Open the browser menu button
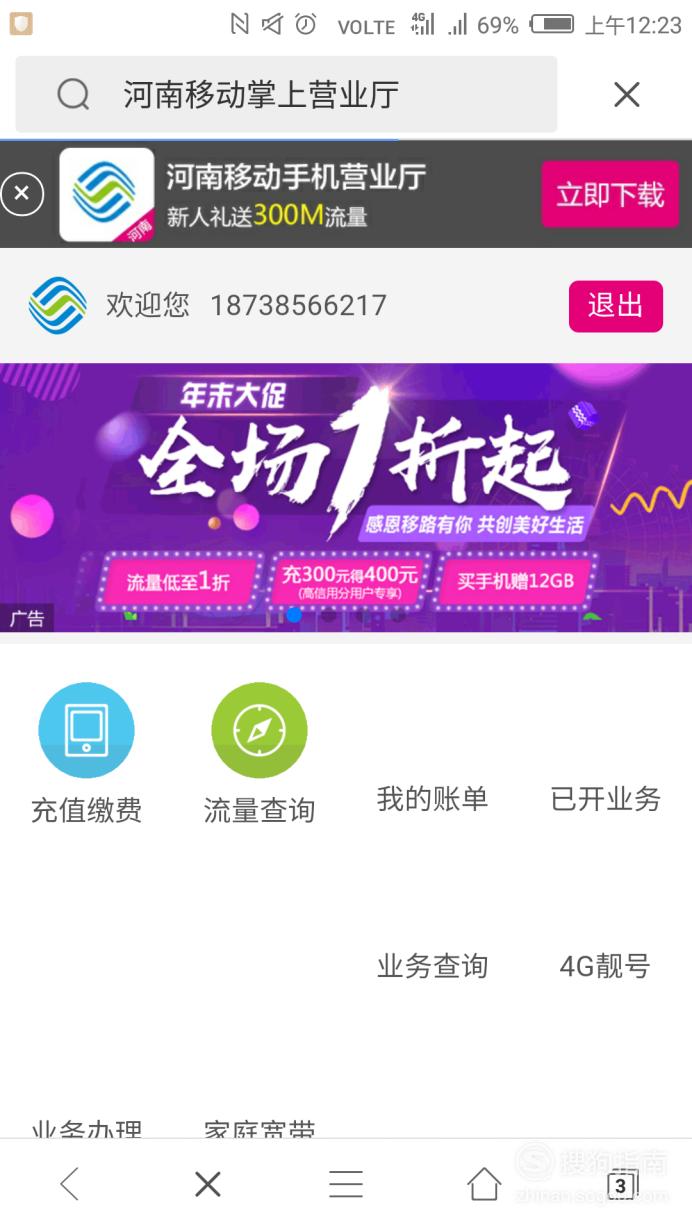 (346, 1184)
